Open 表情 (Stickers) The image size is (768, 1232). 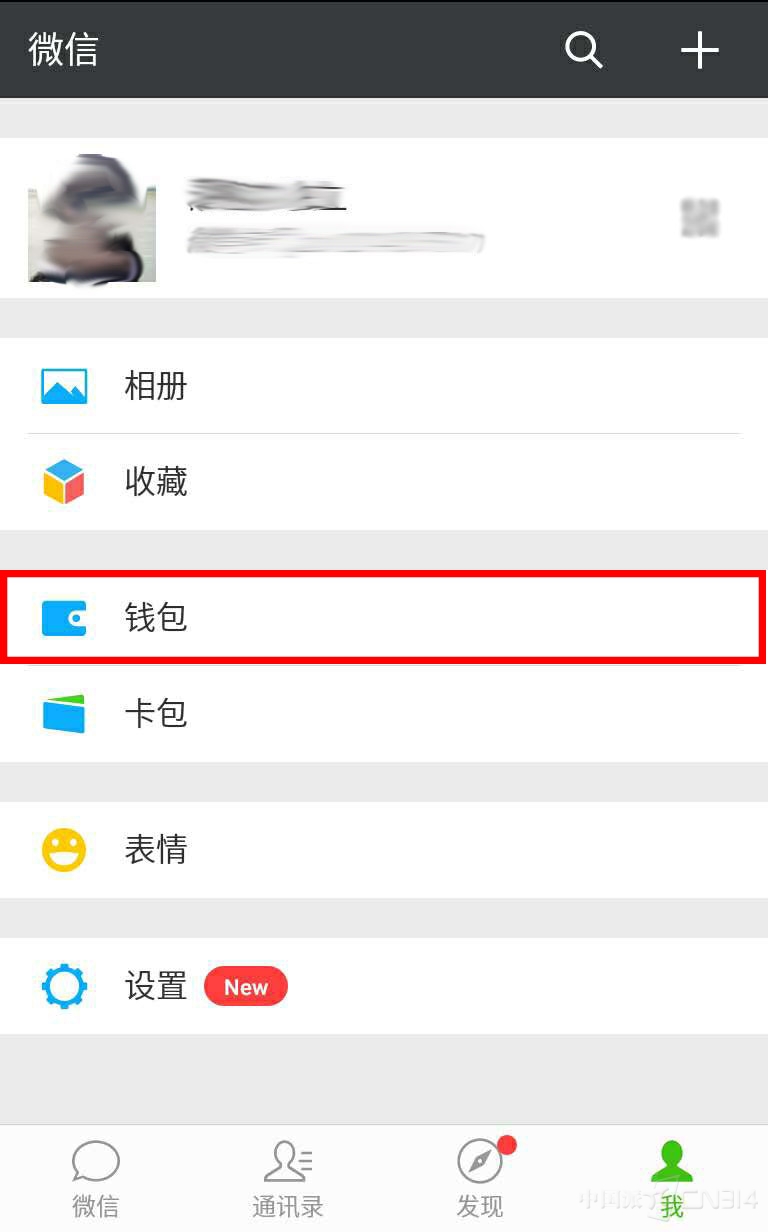384,850
